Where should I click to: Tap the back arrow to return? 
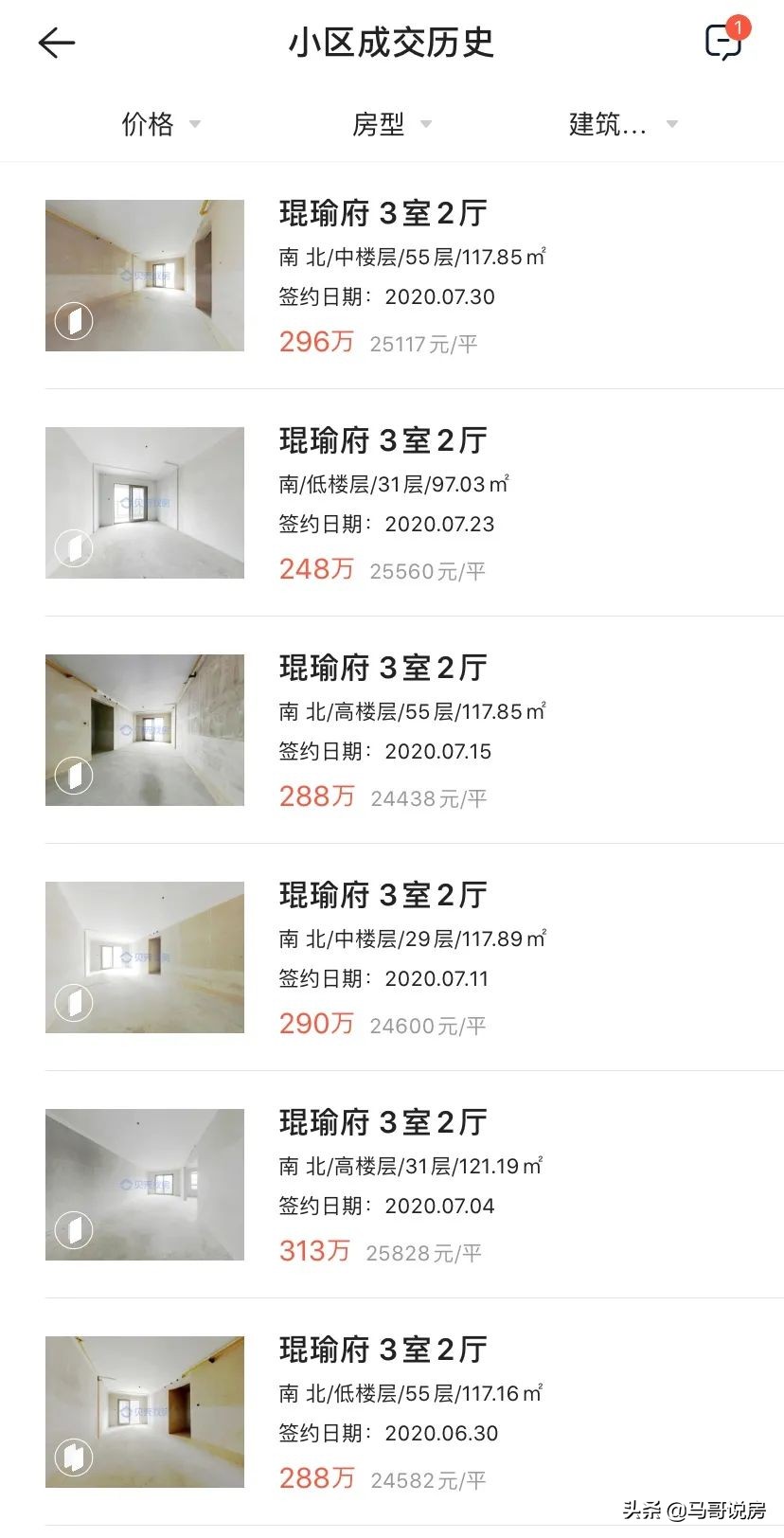[x=57, y=42]
